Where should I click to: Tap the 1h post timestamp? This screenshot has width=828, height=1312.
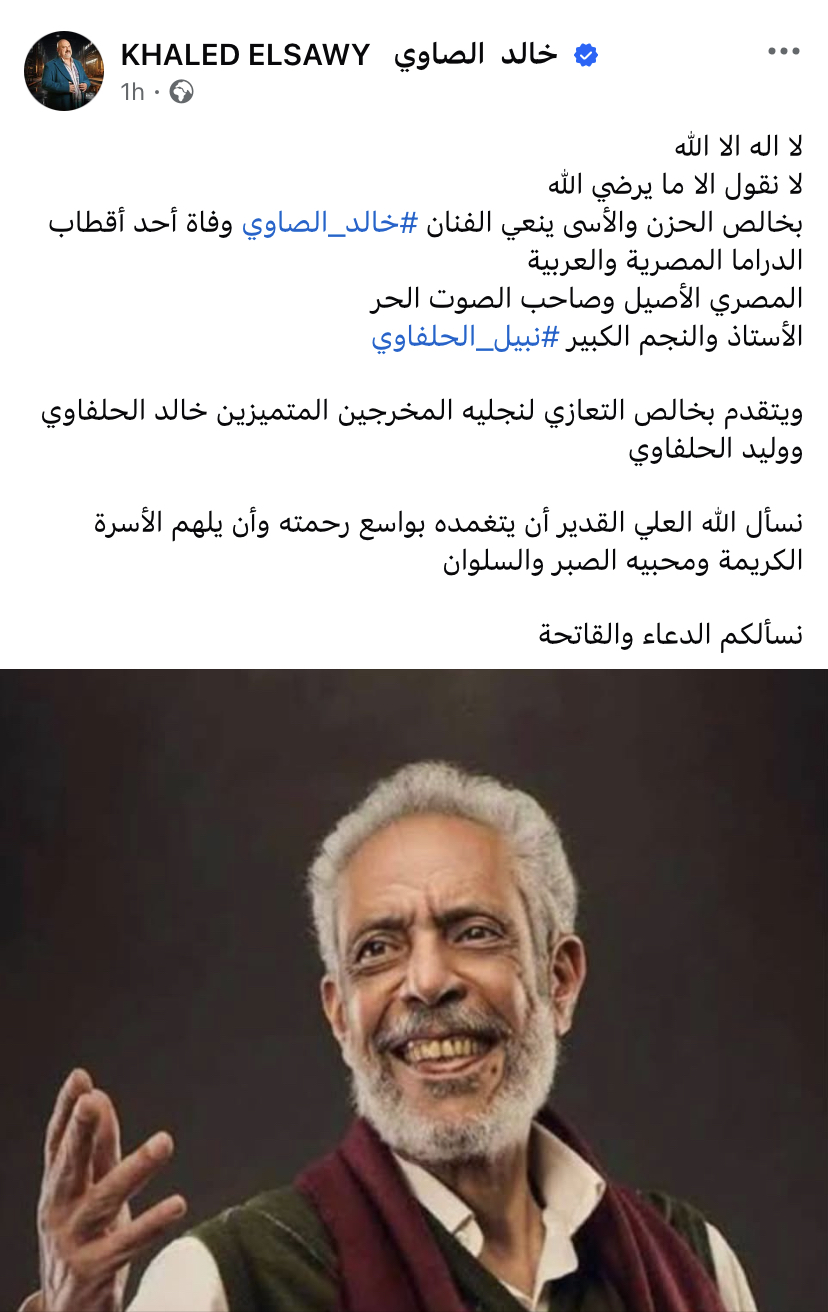pos(133,92)
